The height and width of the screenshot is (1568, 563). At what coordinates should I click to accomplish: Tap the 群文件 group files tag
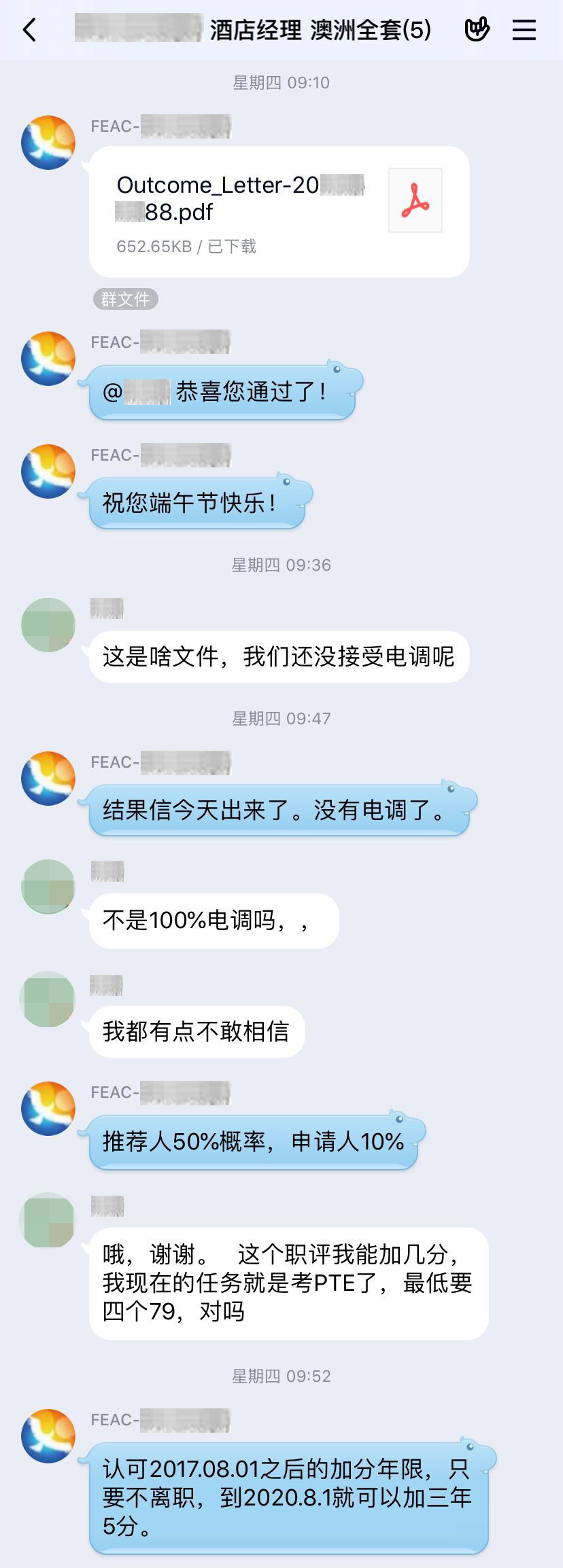pos(125,299)
